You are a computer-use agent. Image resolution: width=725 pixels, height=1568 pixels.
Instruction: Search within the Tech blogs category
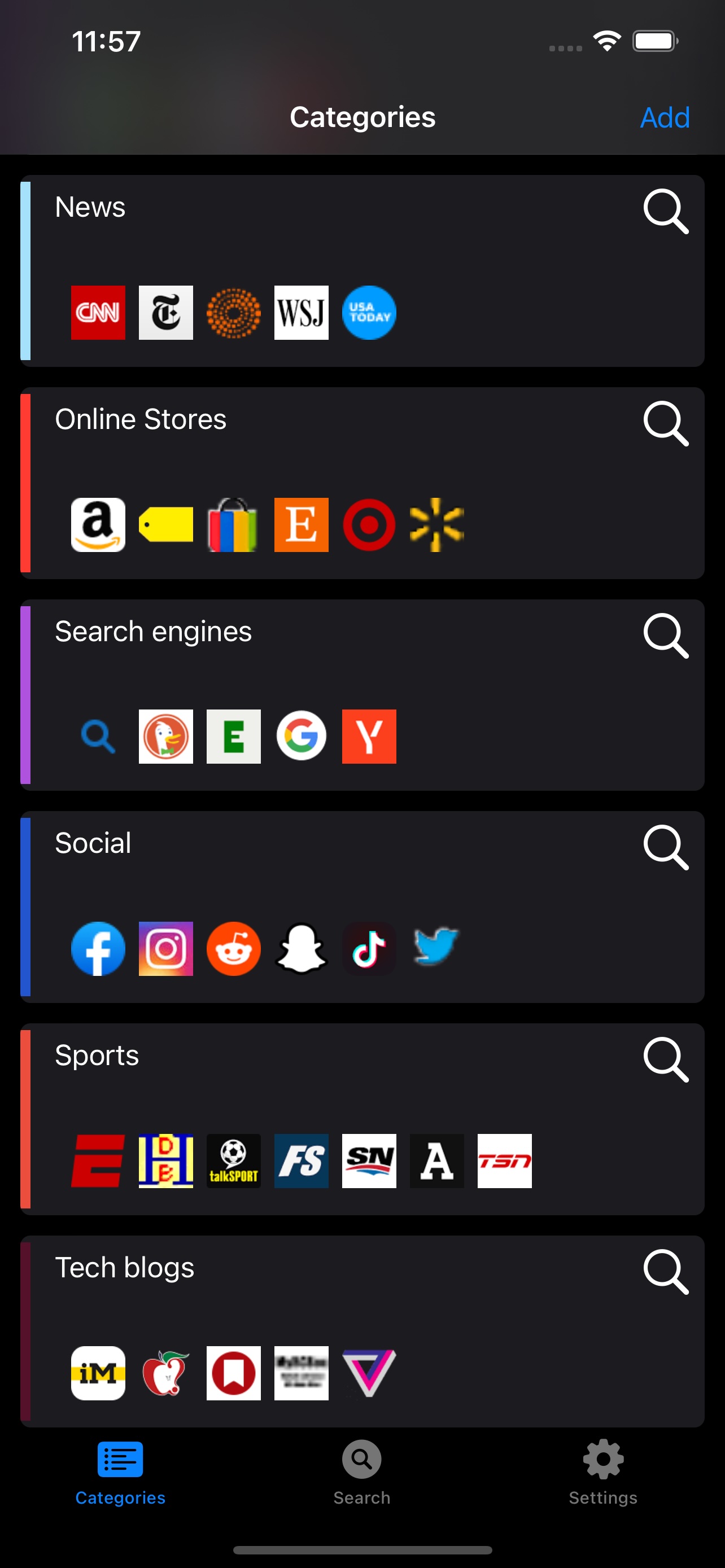pos(665,1272)
